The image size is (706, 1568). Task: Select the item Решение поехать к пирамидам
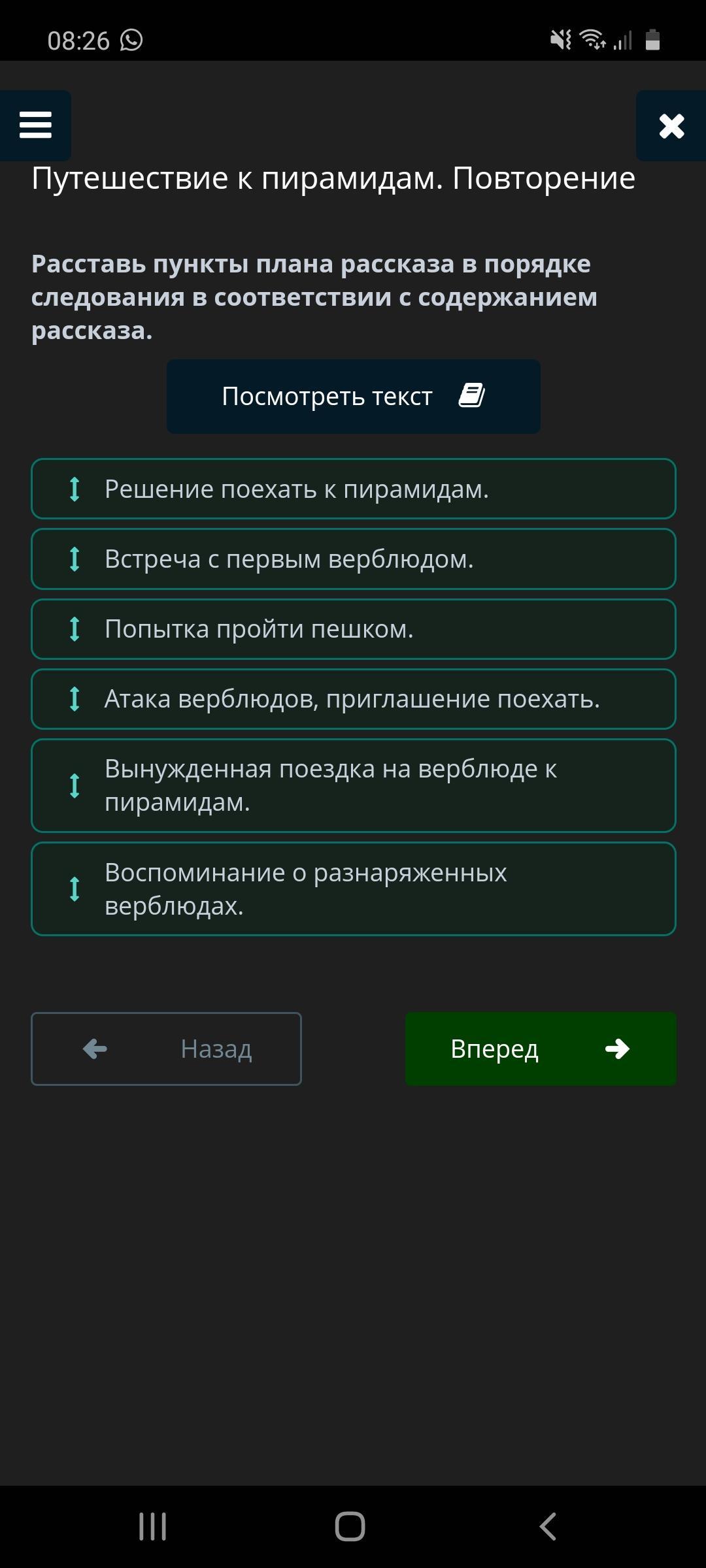[x=353, y=489]
